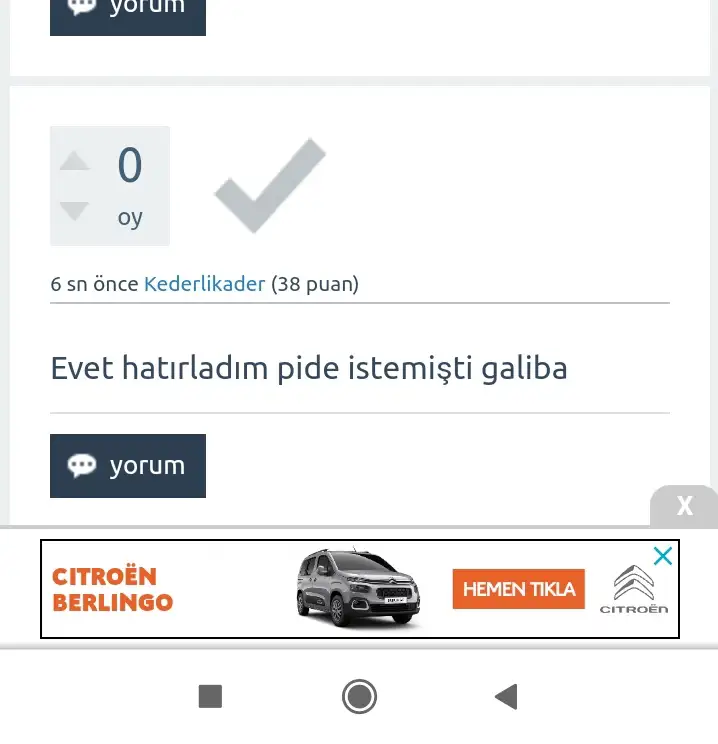Downvote Kederlikader's answer
The height and width of the screenshot is (744, 718).
pyautogui.click(x=75, y=211)
